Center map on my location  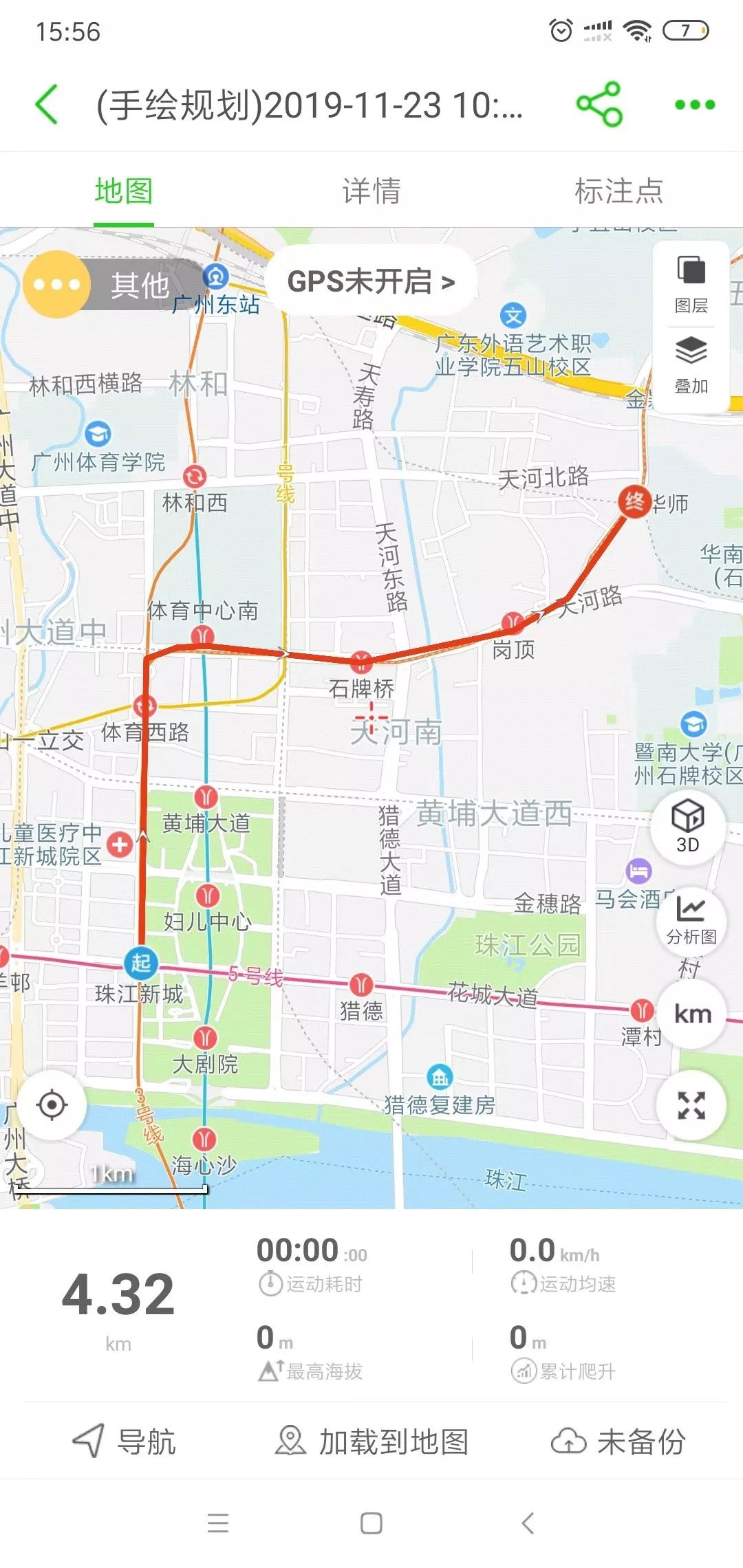point(52,1106)
